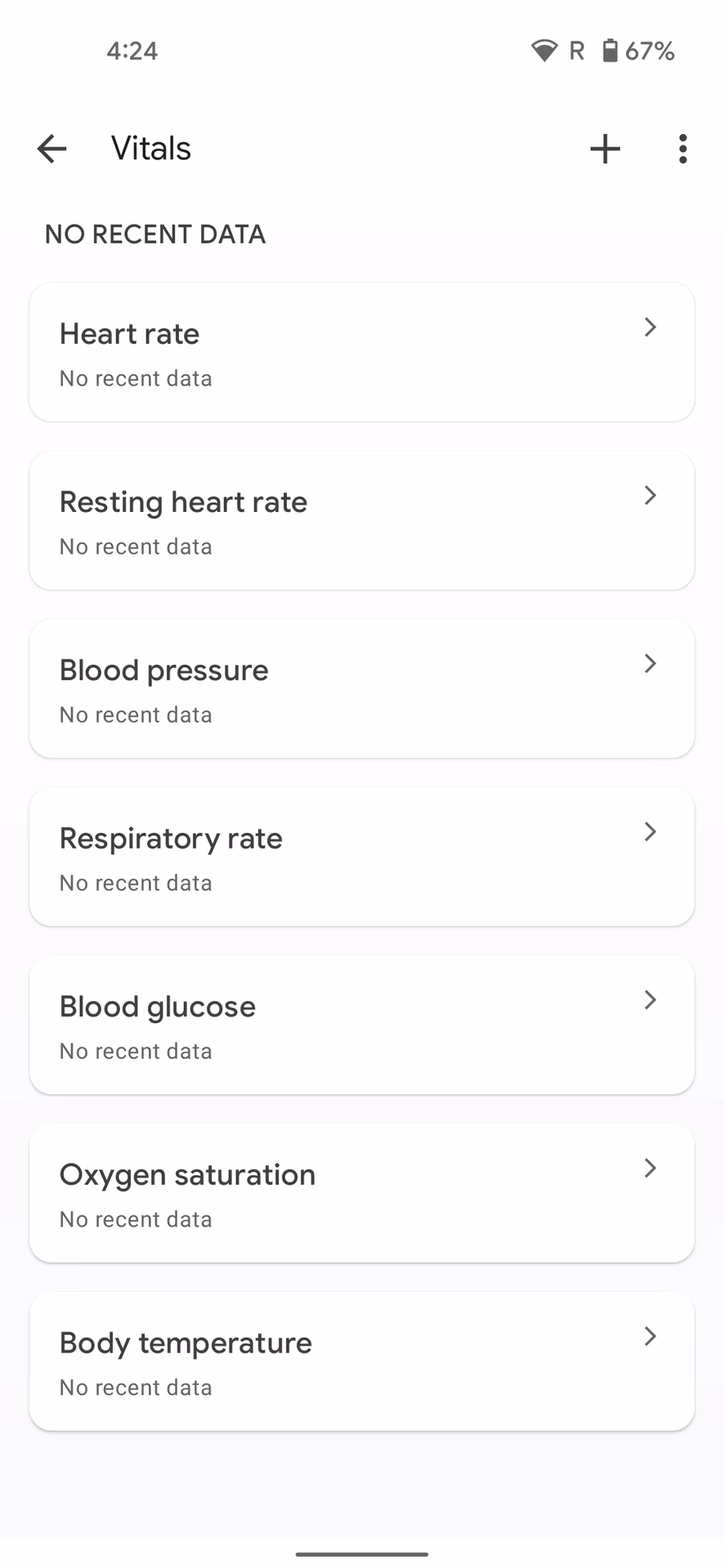Screen dimensions: 724x1568
Task: Expand Body temperature via its chevron
Action: tap(649, 1336)
